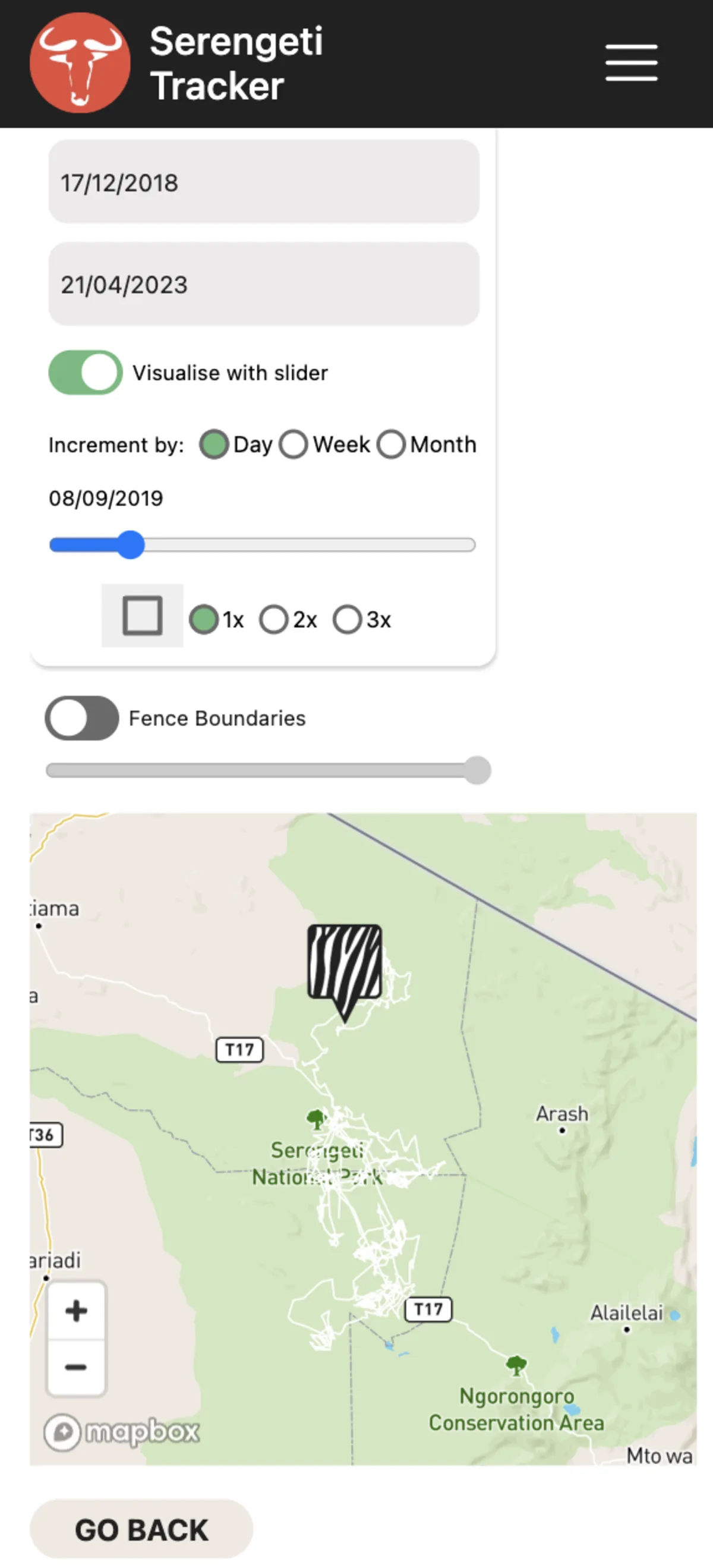Image resolution: width=713 pixels, height=1568 pixels.
Task: Zoom in on the map
Action: coord(76,1311)
